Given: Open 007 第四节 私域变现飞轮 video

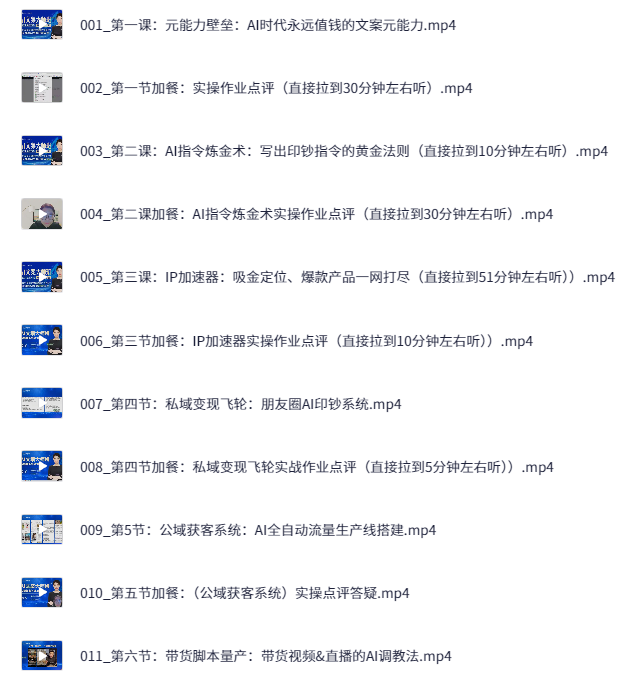Looking at the screenshot, I should tap(240, 404).
